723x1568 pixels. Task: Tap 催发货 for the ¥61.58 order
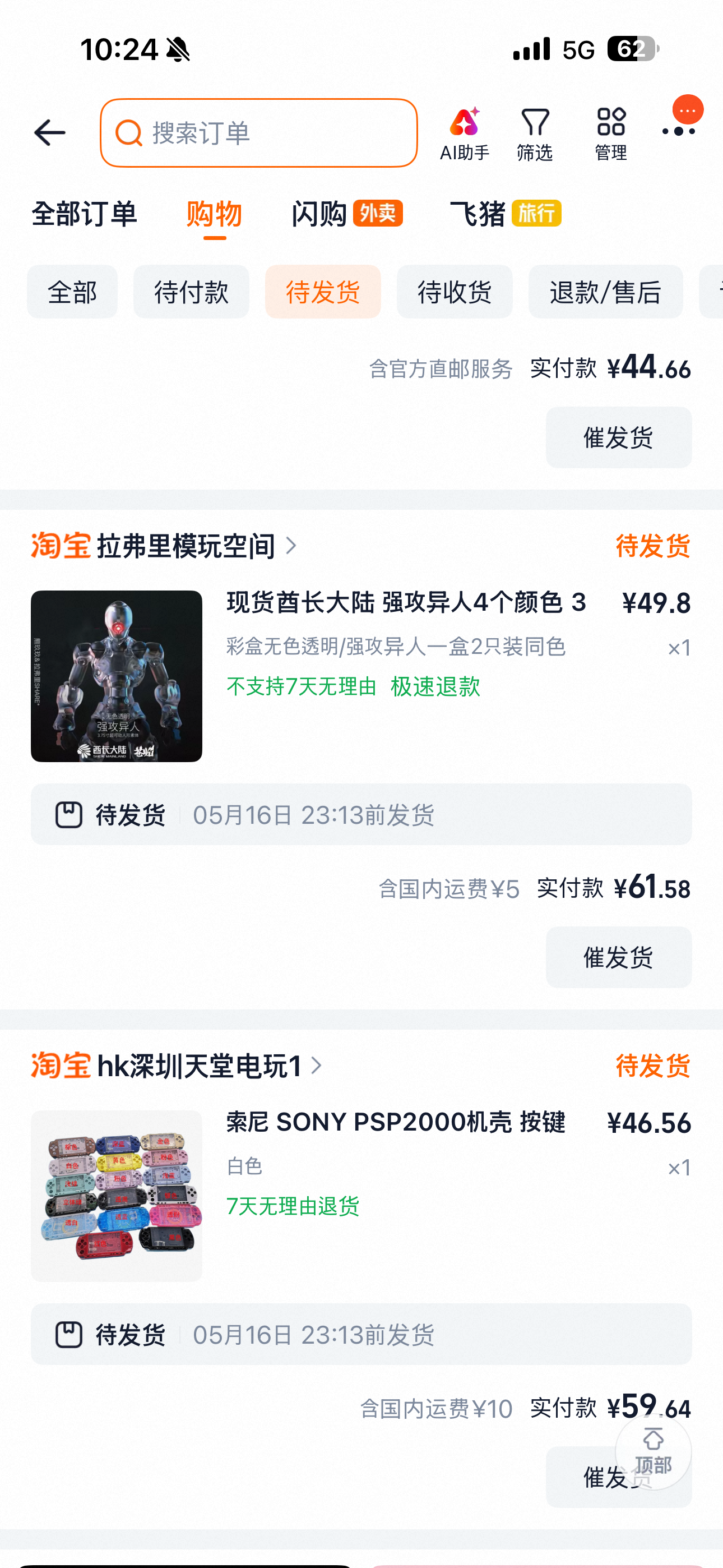point(618,957)
